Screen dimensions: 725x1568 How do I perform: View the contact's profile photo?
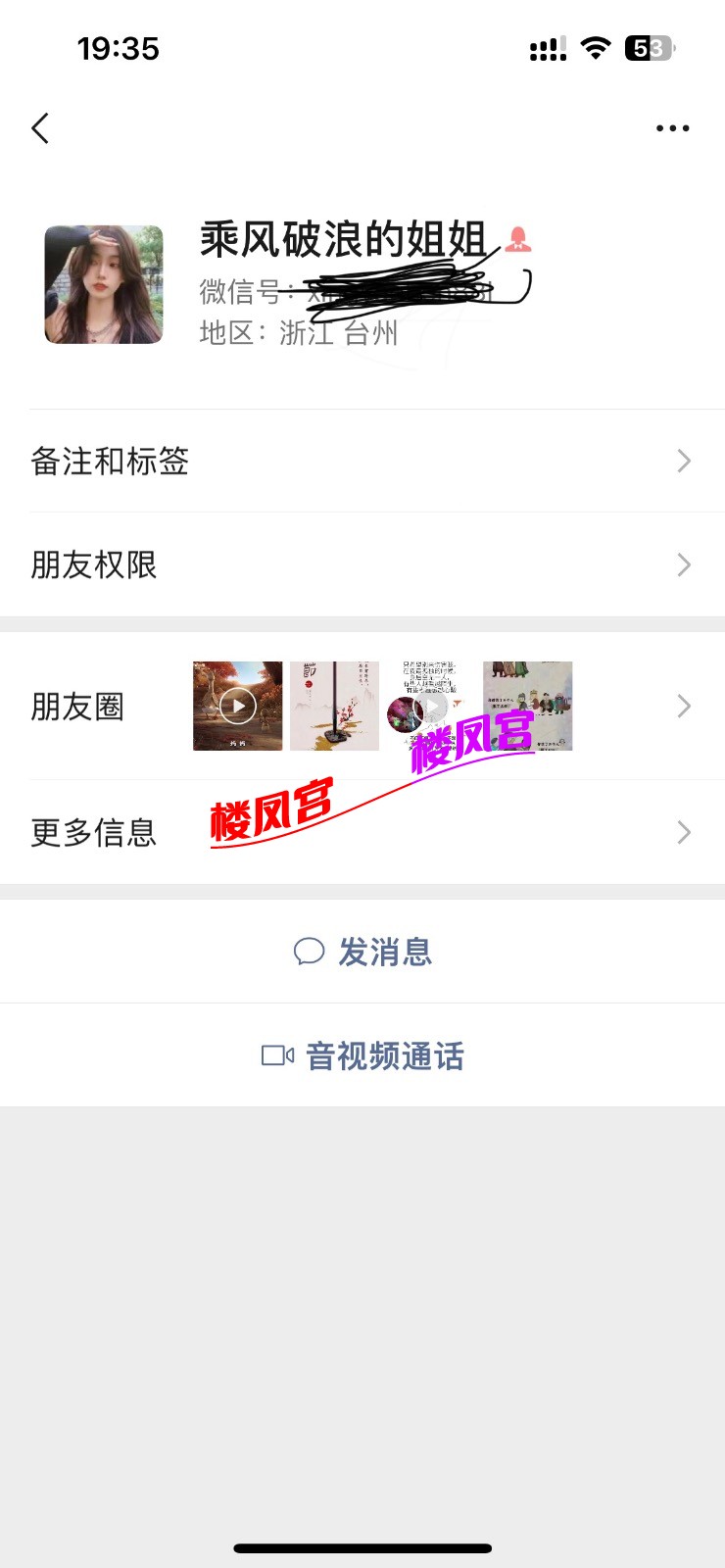tap(104, 284)
